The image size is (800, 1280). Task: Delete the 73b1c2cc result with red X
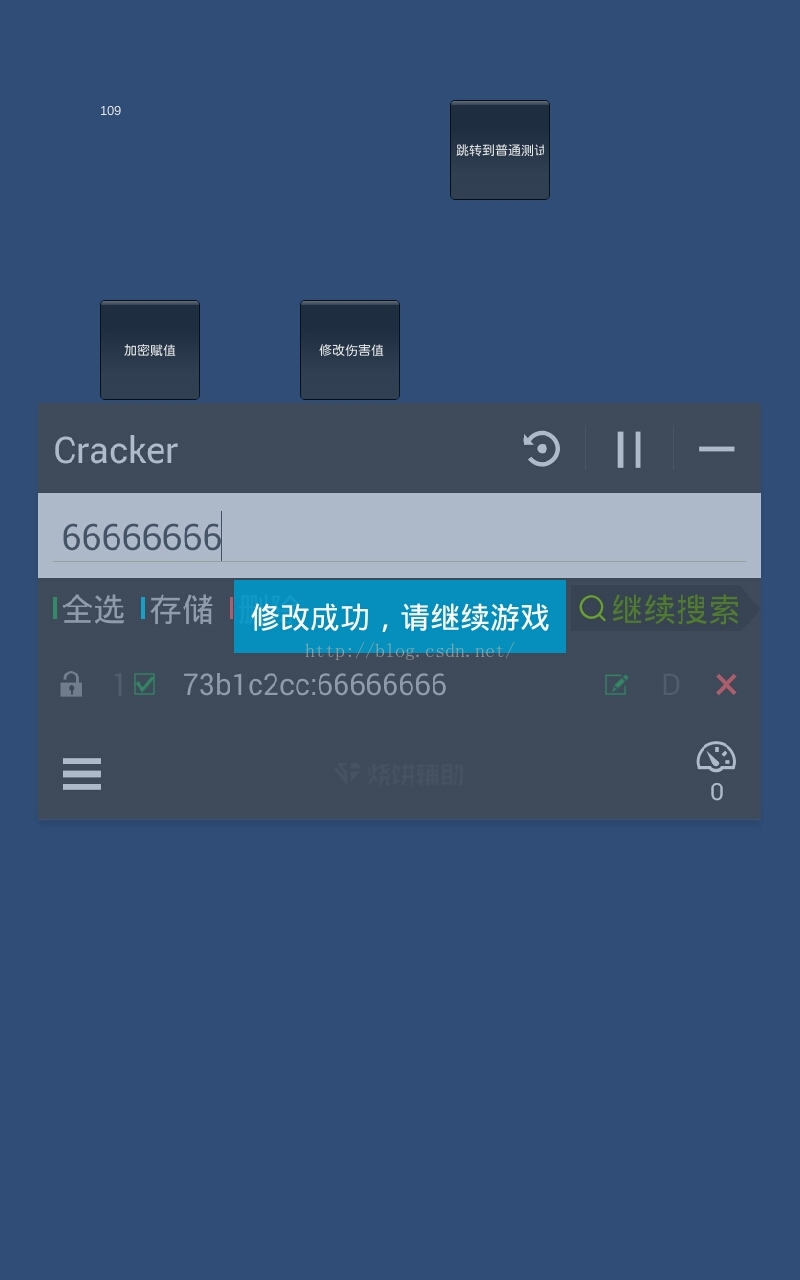coord(726,685)
